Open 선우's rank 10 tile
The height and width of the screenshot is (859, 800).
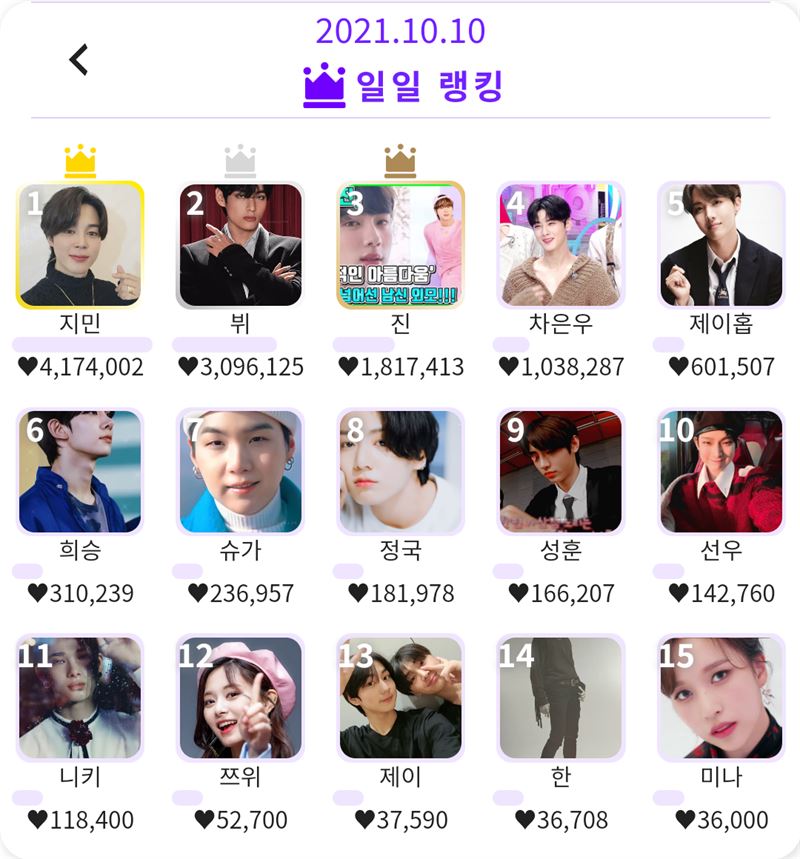(x=721, y=471)
